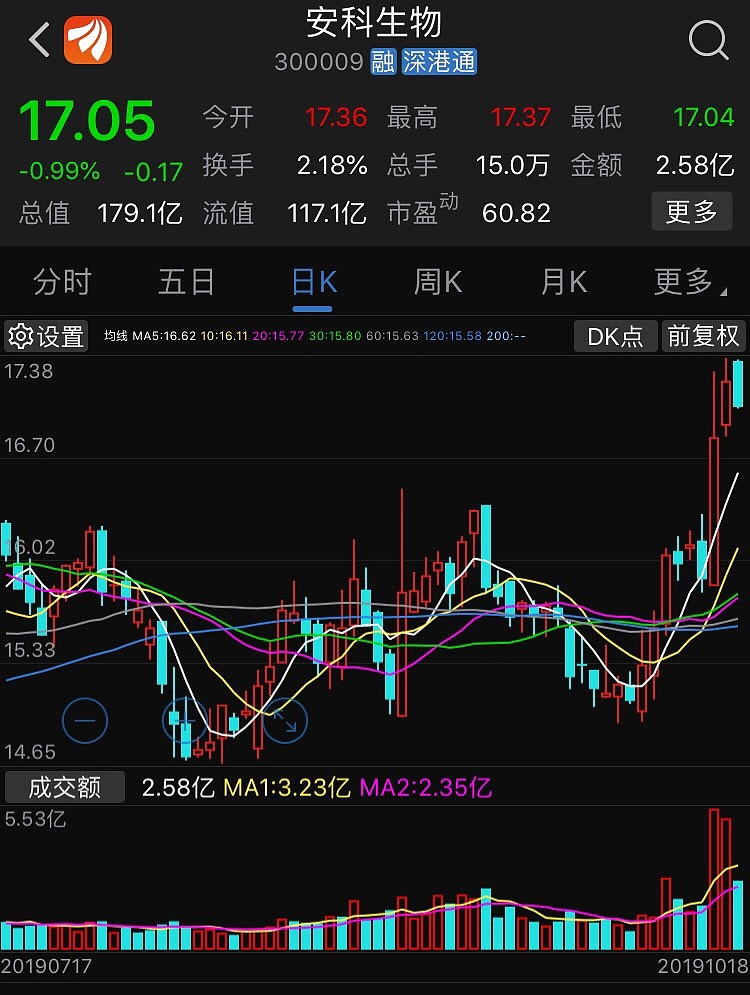Switch to the 周K weekly chart tab
Screen dimensions: 750x995
pyautogui.click(x=435, y=282)
